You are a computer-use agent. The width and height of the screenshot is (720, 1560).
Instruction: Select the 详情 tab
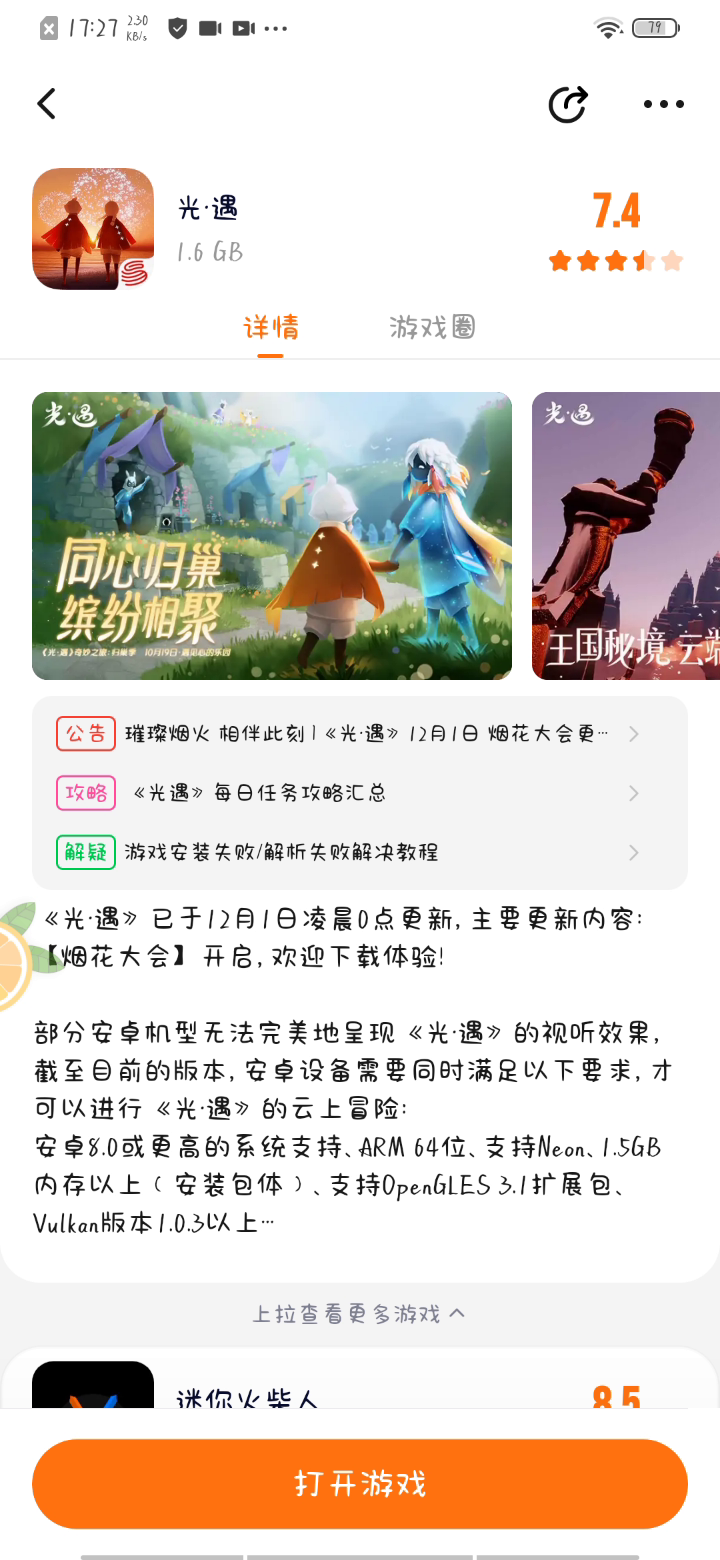[271, 327]
